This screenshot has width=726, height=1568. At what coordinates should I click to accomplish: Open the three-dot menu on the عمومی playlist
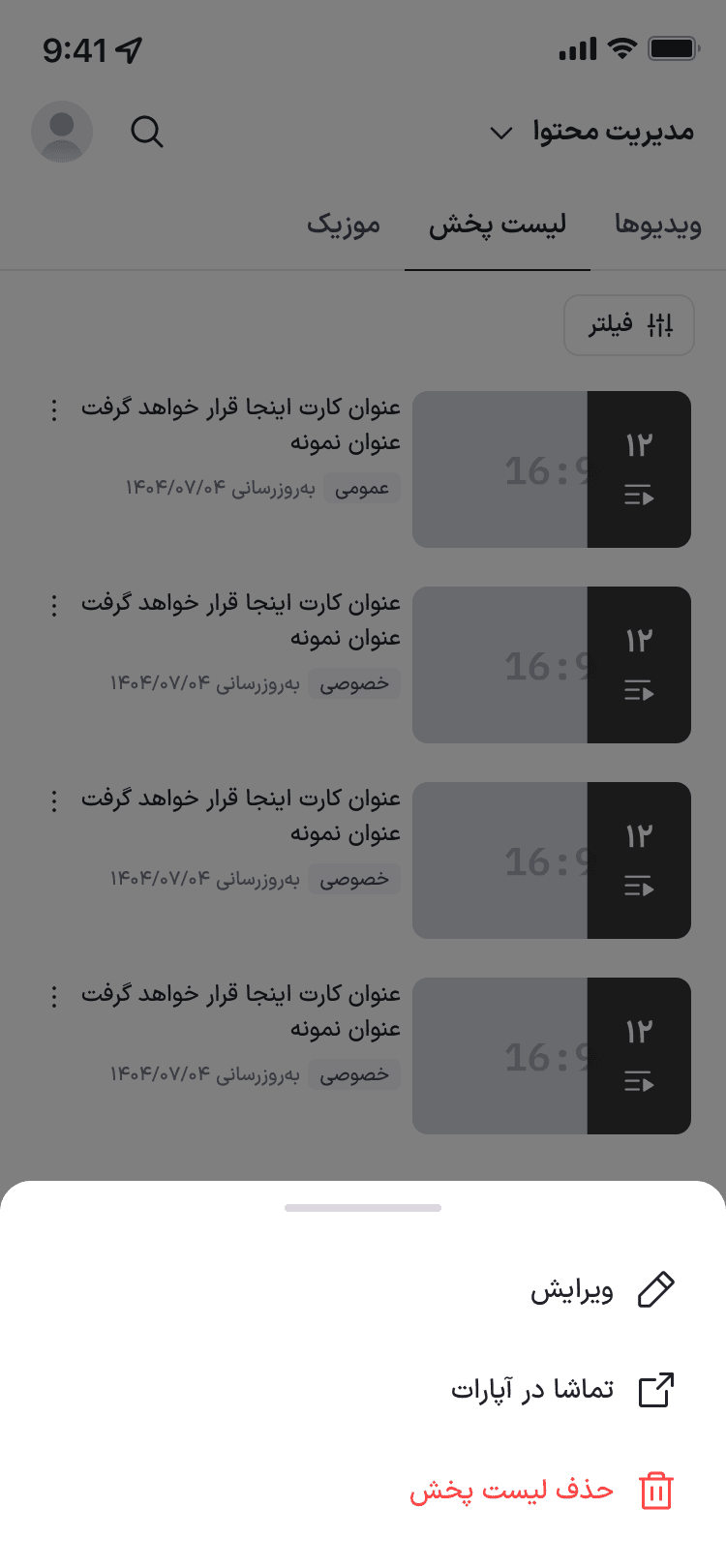tap(54, 409)
